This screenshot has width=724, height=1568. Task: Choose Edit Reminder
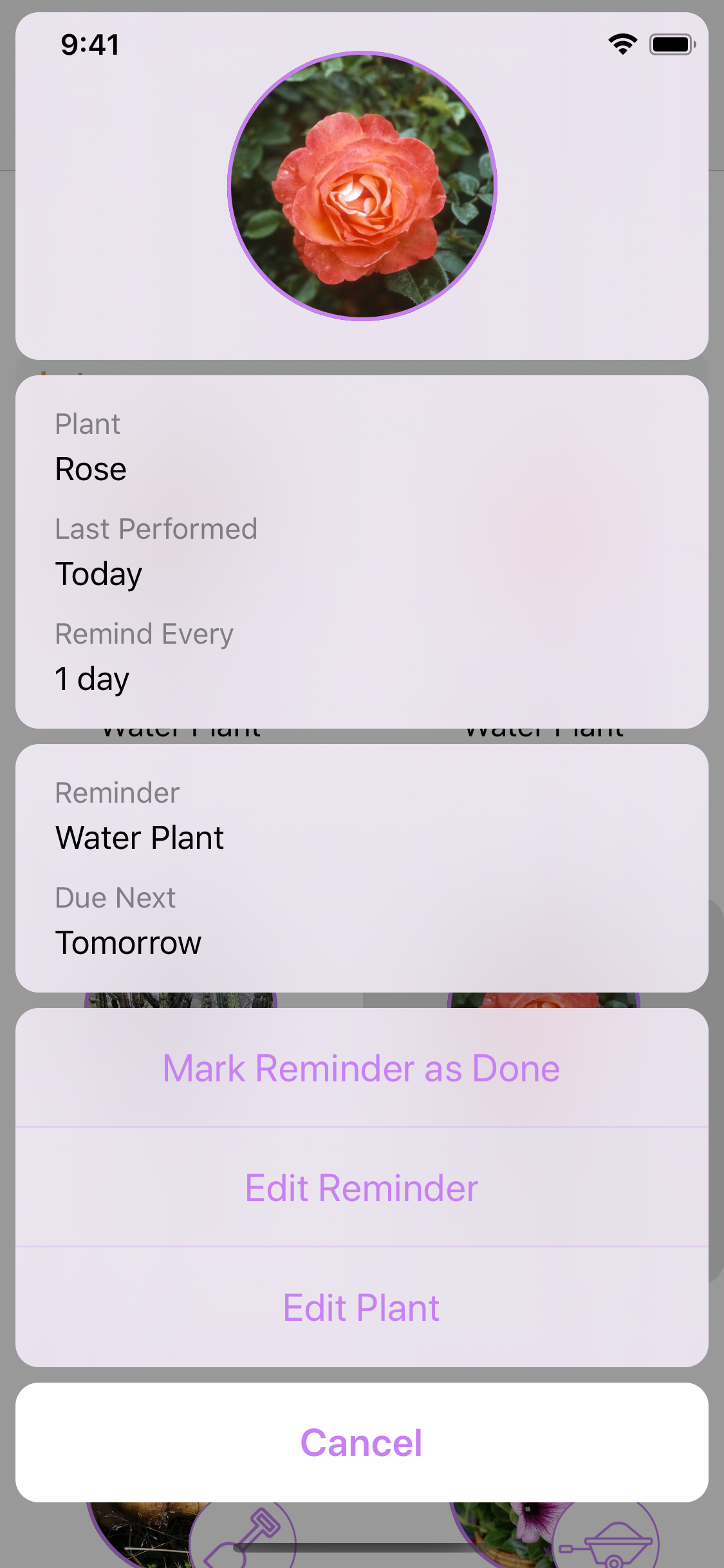[x=361, y=1188]
